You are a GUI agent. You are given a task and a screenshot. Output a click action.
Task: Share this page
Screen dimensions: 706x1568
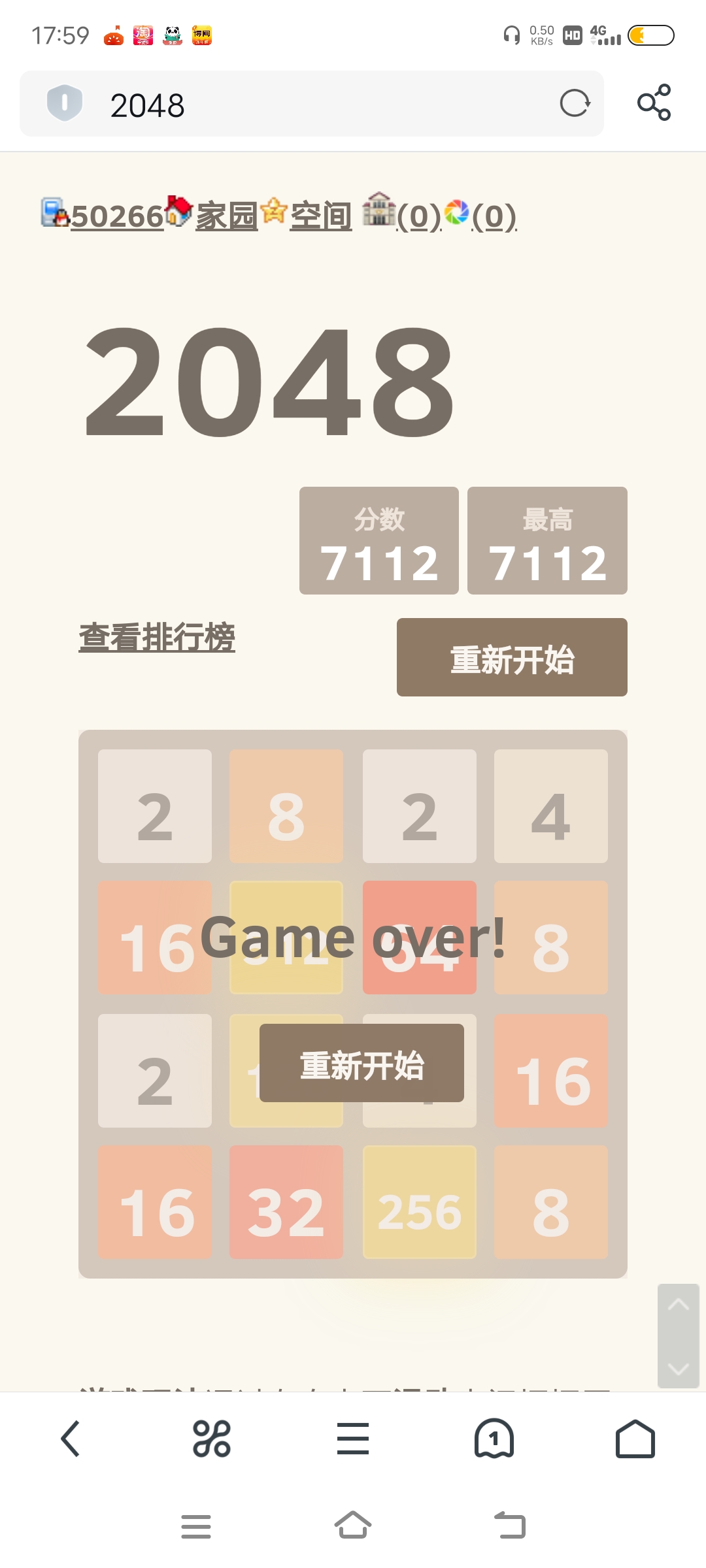(x=654, y=103)
